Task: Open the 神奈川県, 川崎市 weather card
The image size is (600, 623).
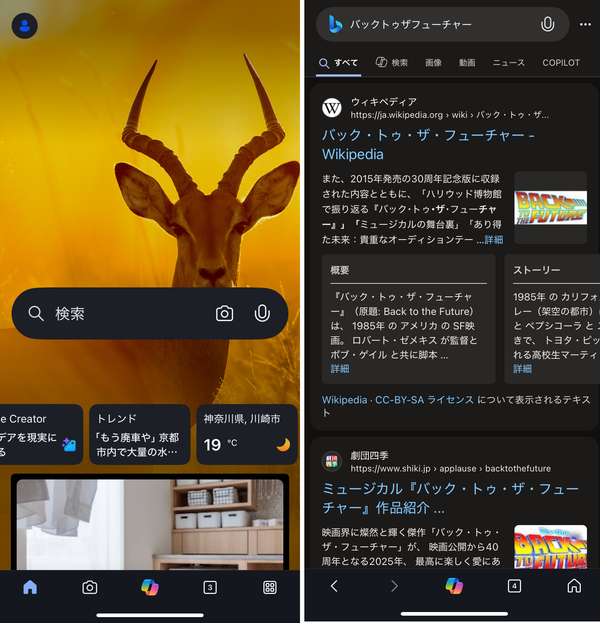Action: click(247, 435)
